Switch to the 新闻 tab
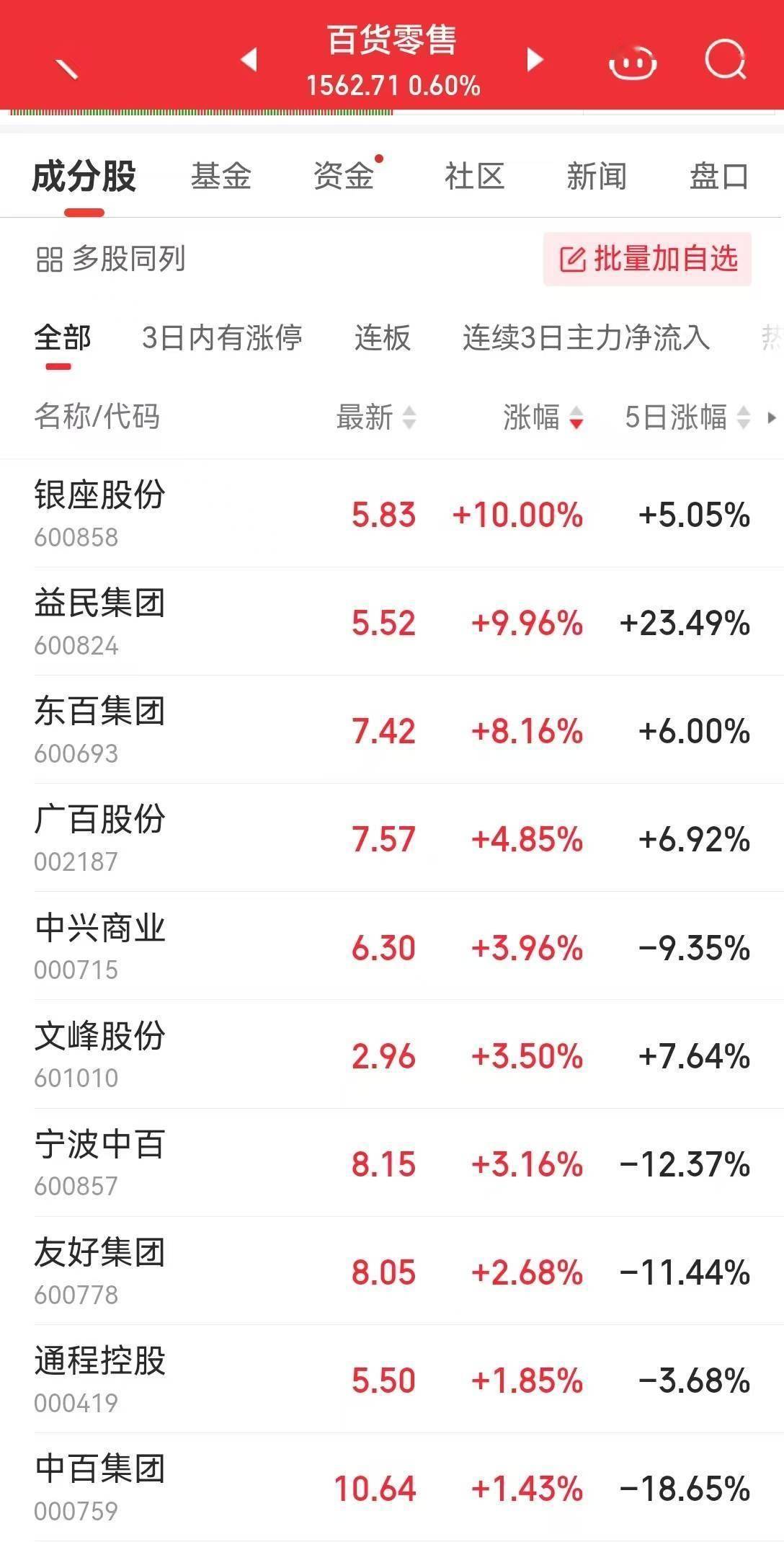Image resolution: width=784 pixels, height=1542 pixels. [x=597, y=176]
